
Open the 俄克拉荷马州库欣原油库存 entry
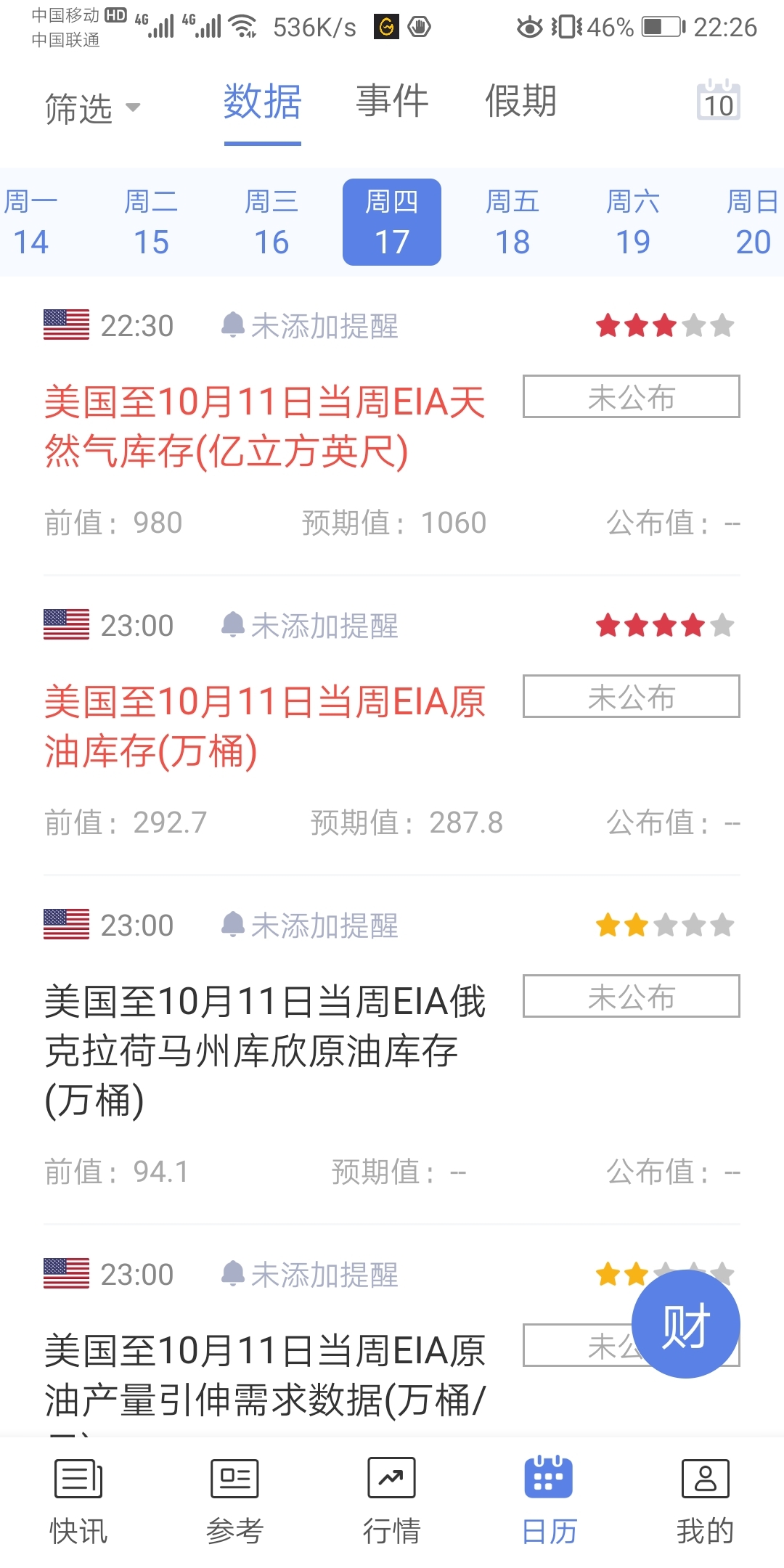(265, 1050)
